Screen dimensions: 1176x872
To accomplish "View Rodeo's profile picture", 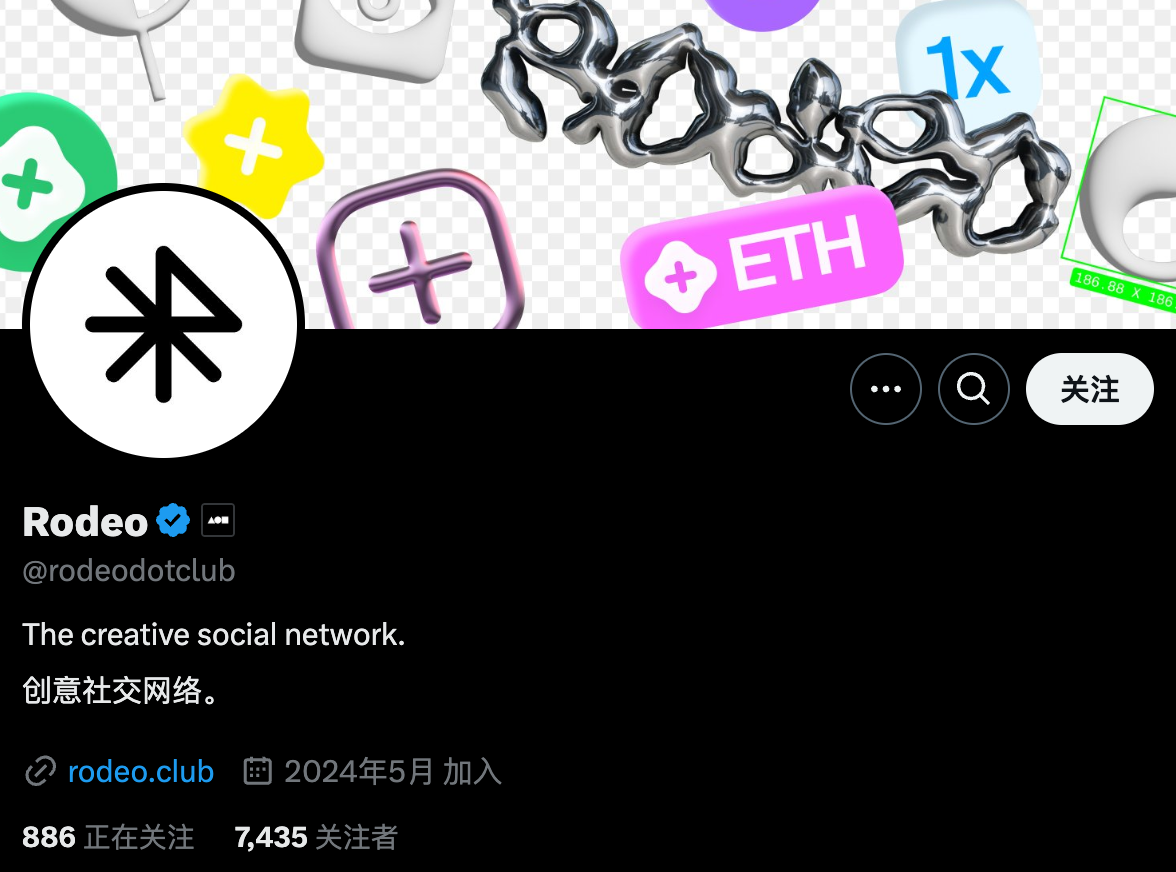I will (x=163, y=322).
